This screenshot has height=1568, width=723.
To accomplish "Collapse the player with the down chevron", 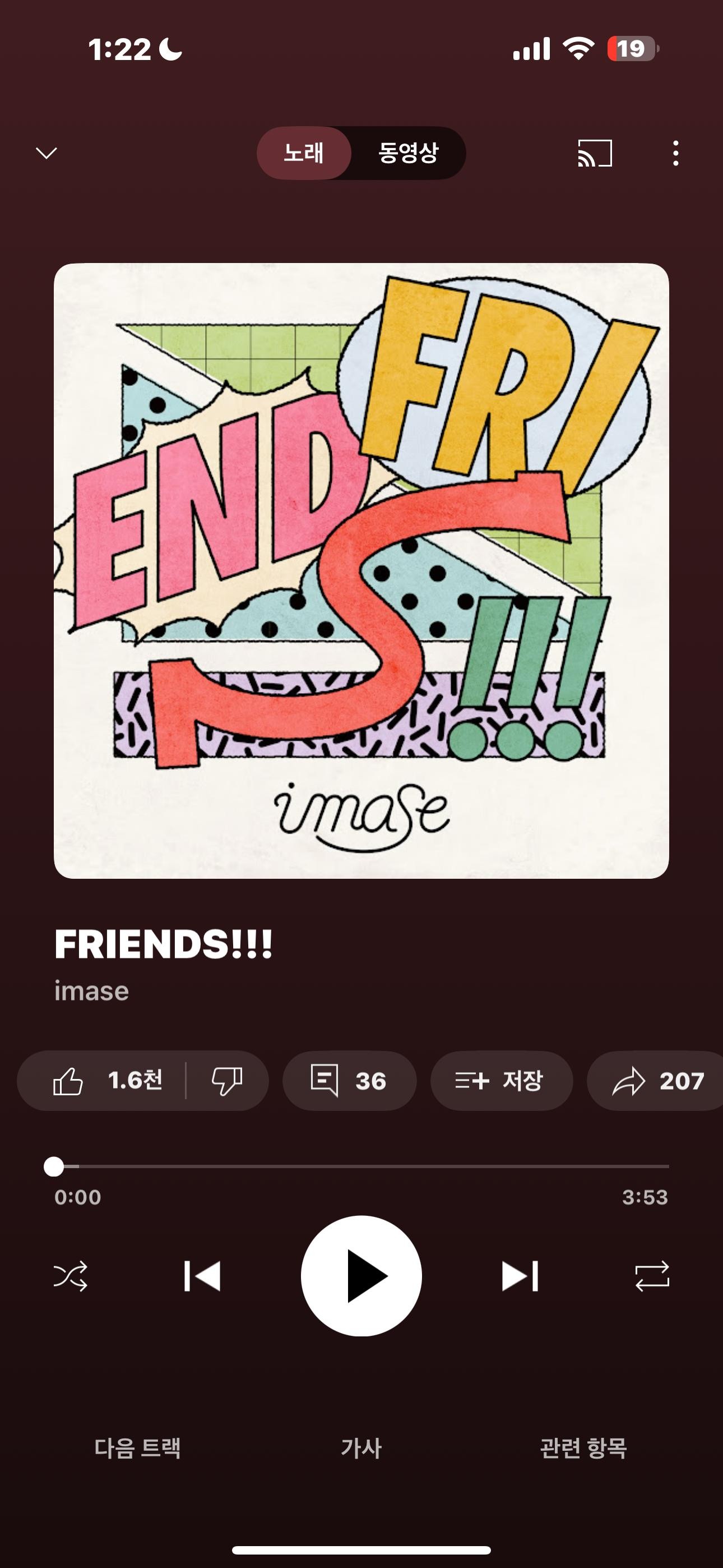I will point(47,153).
